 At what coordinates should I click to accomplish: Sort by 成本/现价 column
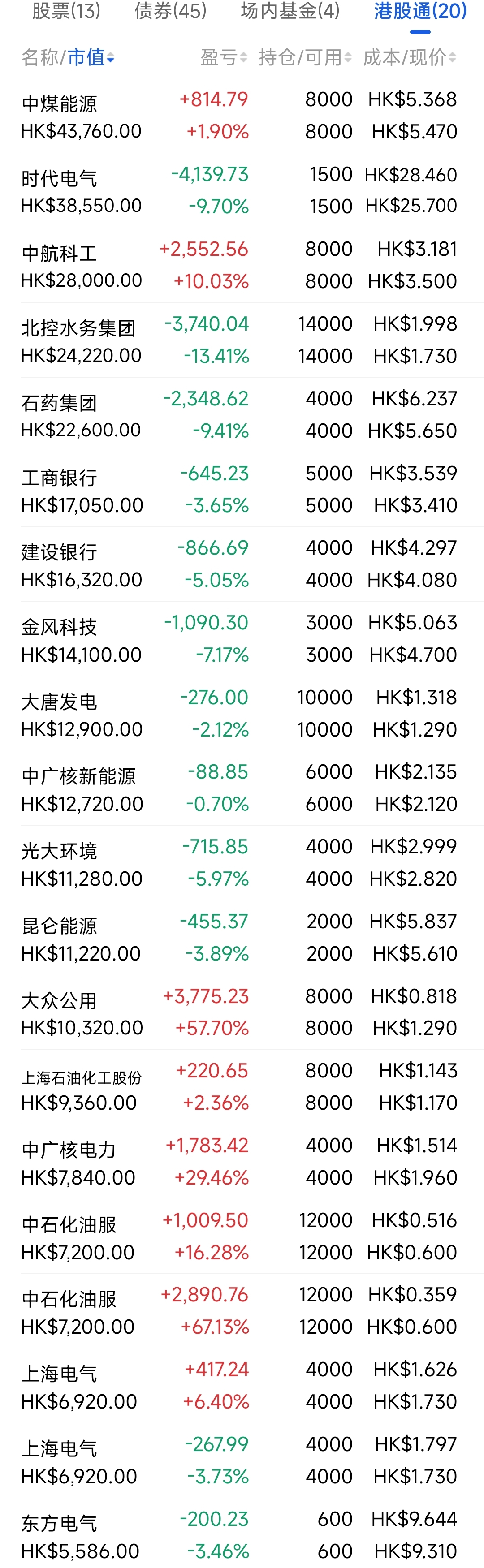click(x=409, y=57)
